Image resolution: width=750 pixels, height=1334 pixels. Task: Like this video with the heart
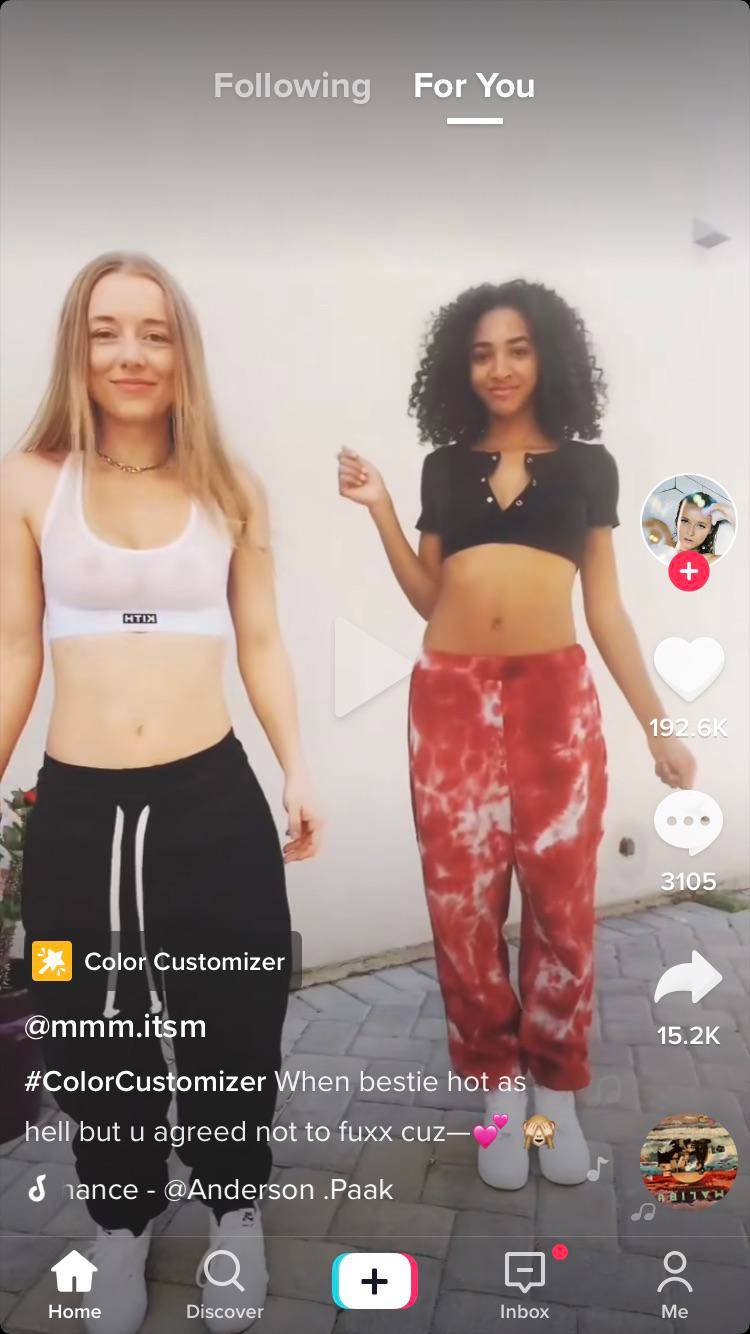688,668
